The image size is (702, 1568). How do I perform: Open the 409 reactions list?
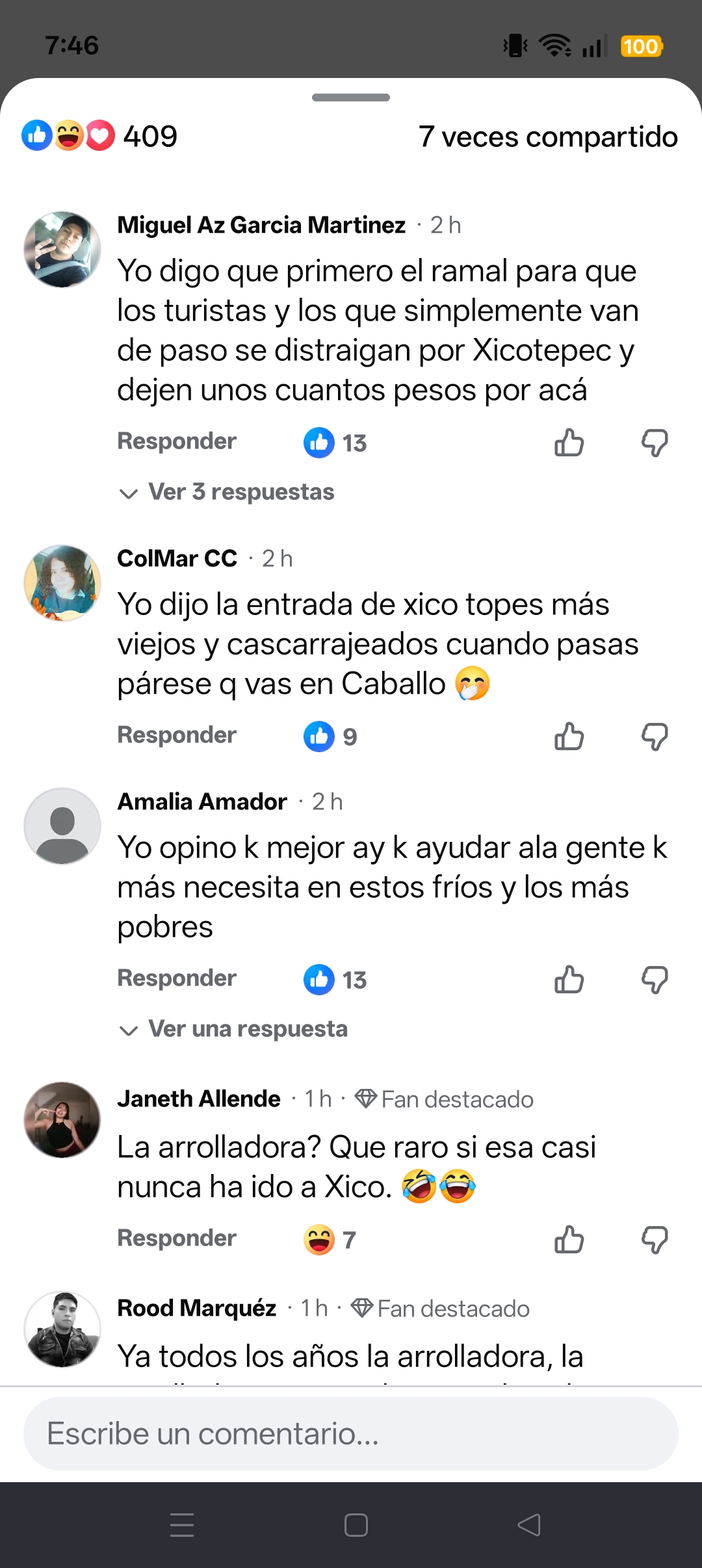(99, 137)
